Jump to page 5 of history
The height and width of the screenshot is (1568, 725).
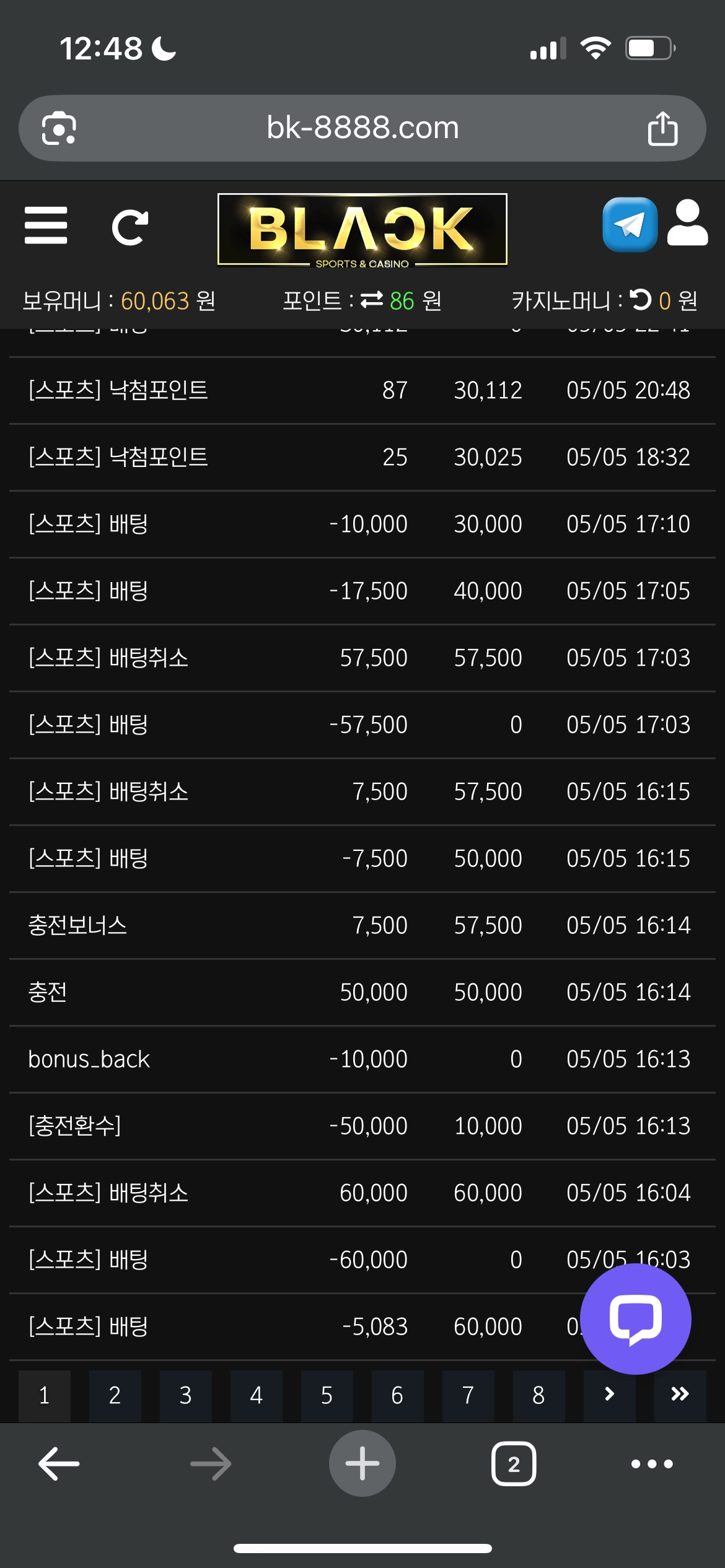click(327, 1395)
